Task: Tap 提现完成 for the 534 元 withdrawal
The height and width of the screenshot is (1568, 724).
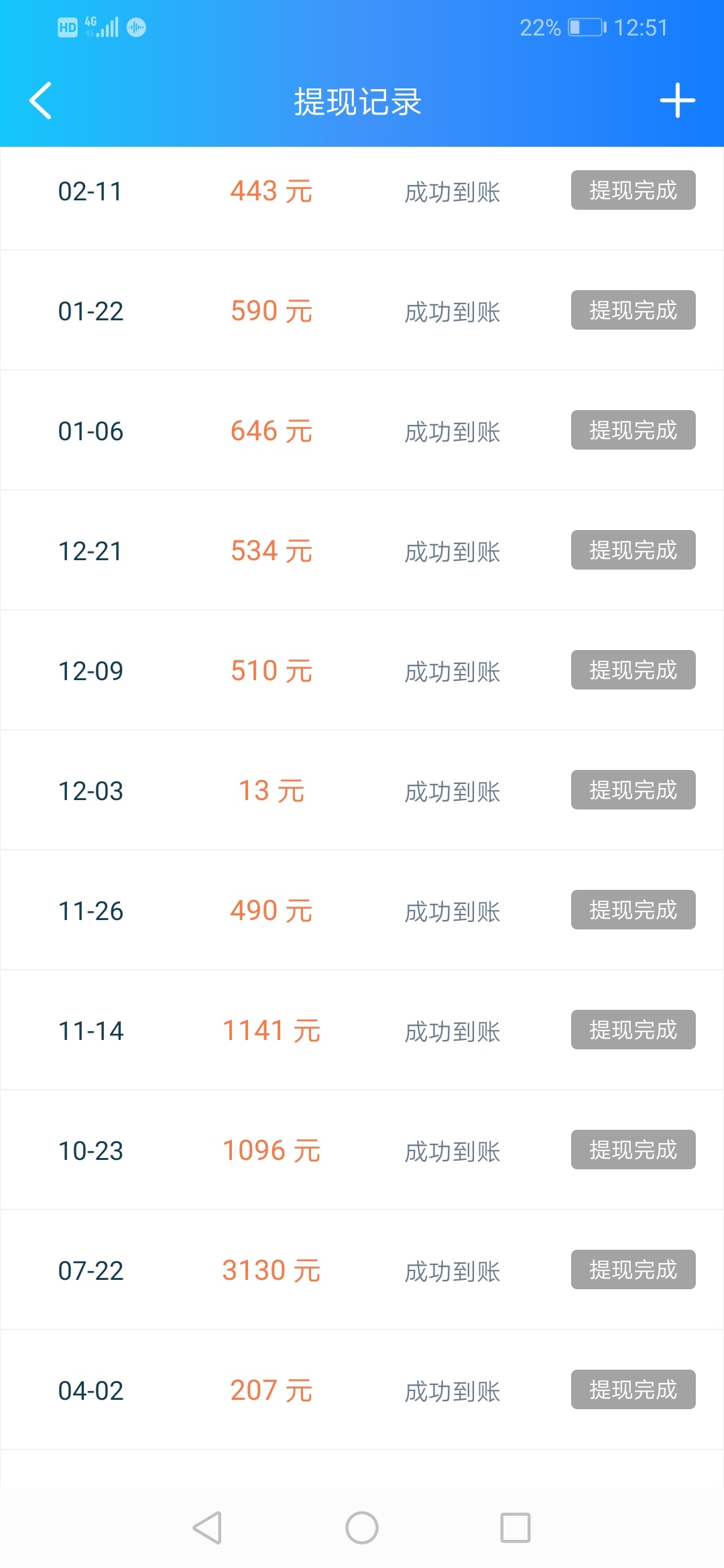Action: point(633,550)
